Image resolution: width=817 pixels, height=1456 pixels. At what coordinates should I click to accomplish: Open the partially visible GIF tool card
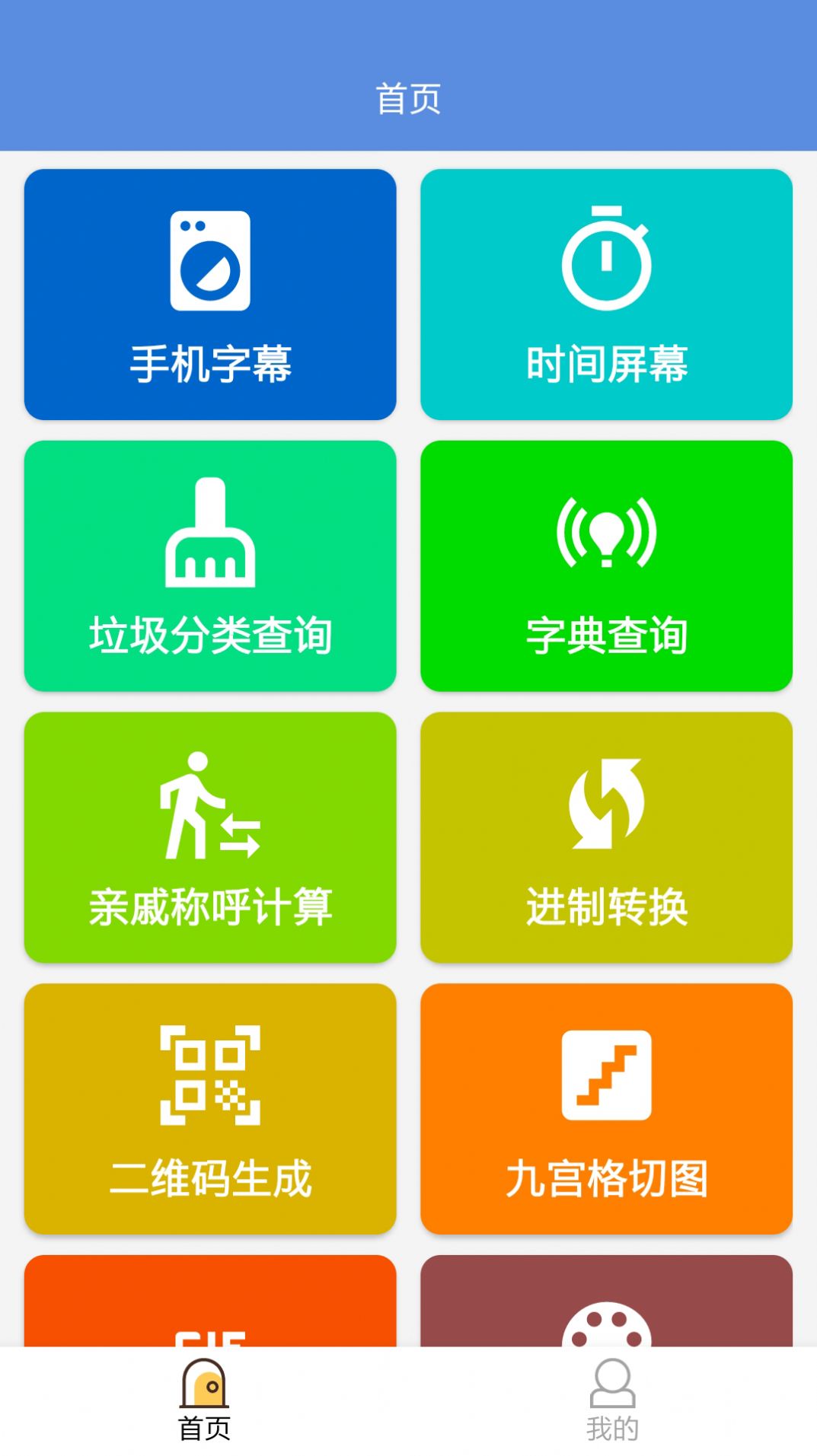210,1309
